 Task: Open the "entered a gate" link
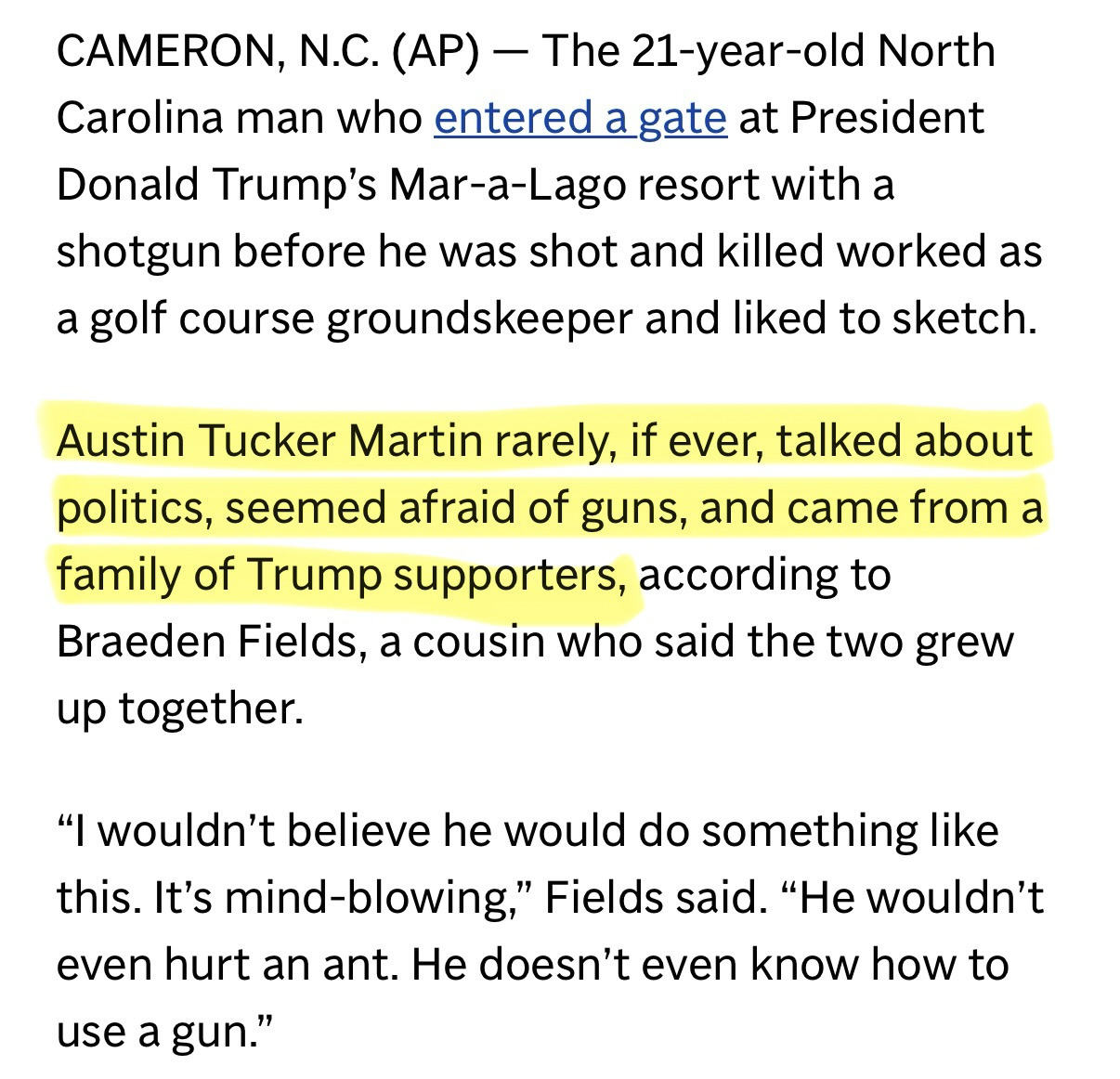pos(580,119)
